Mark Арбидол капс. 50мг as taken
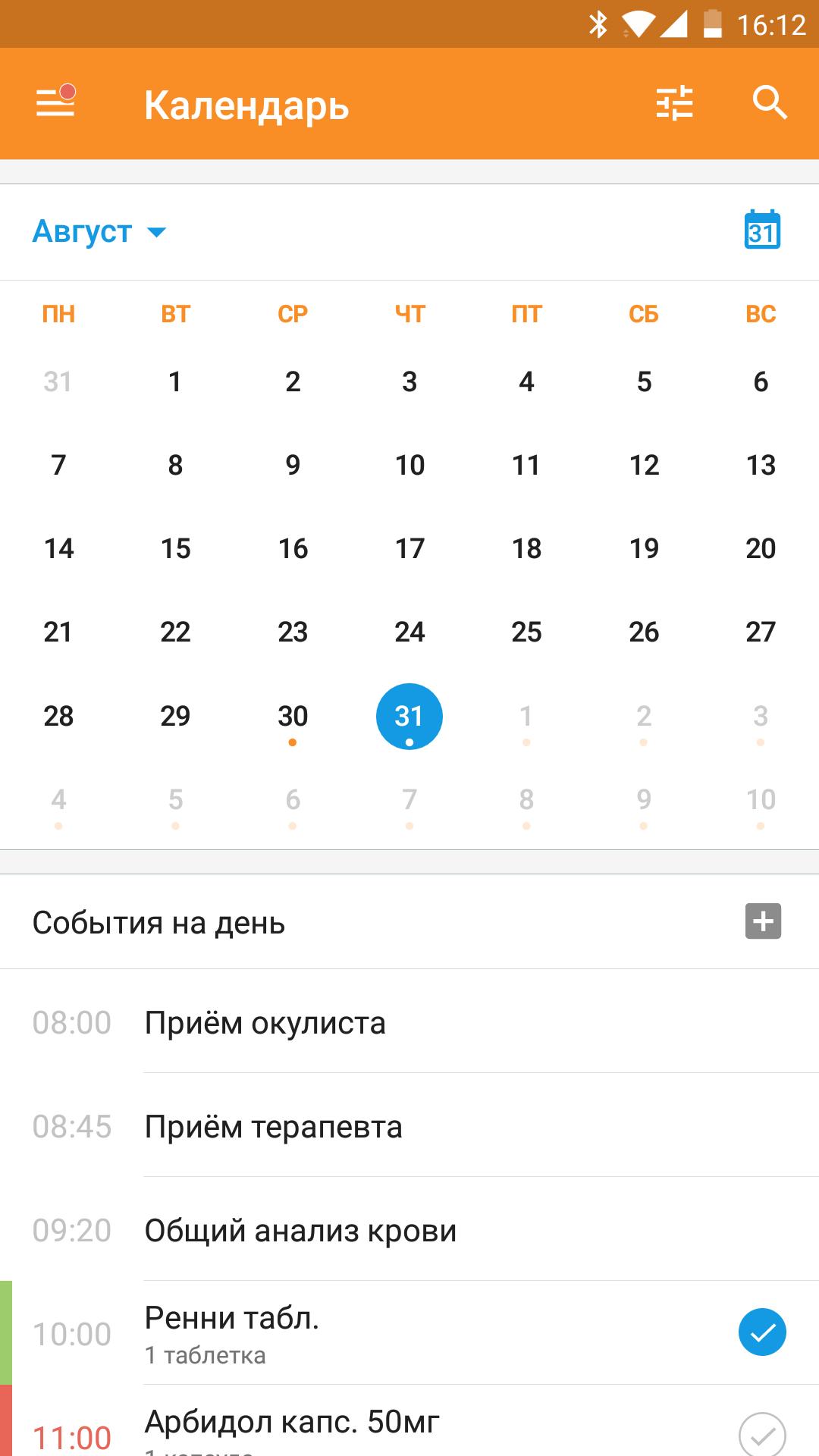Image resolution: width=819 pixels, height=1456 pixels. coord(762,1436)
